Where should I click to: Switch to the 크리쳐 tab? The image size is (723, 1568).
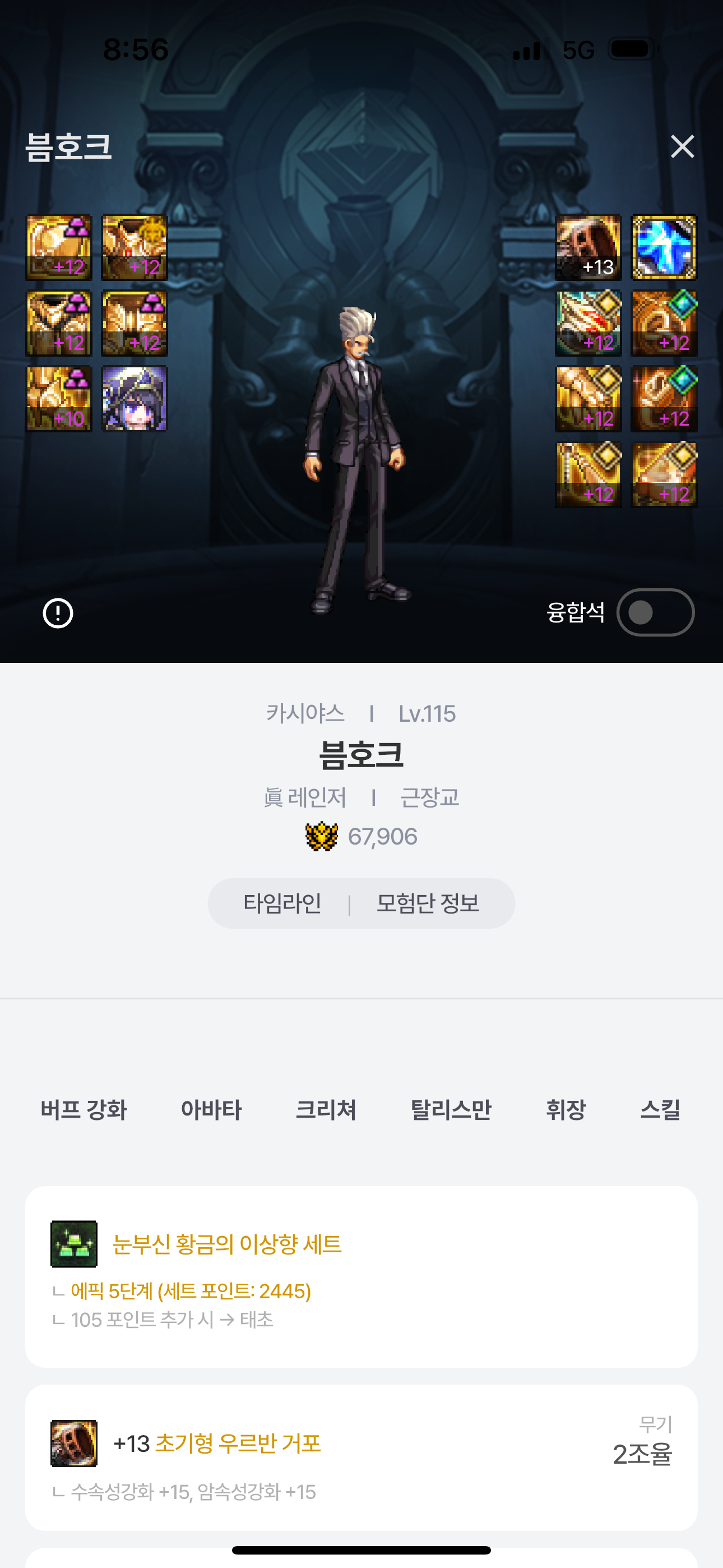click(326, 1110)
